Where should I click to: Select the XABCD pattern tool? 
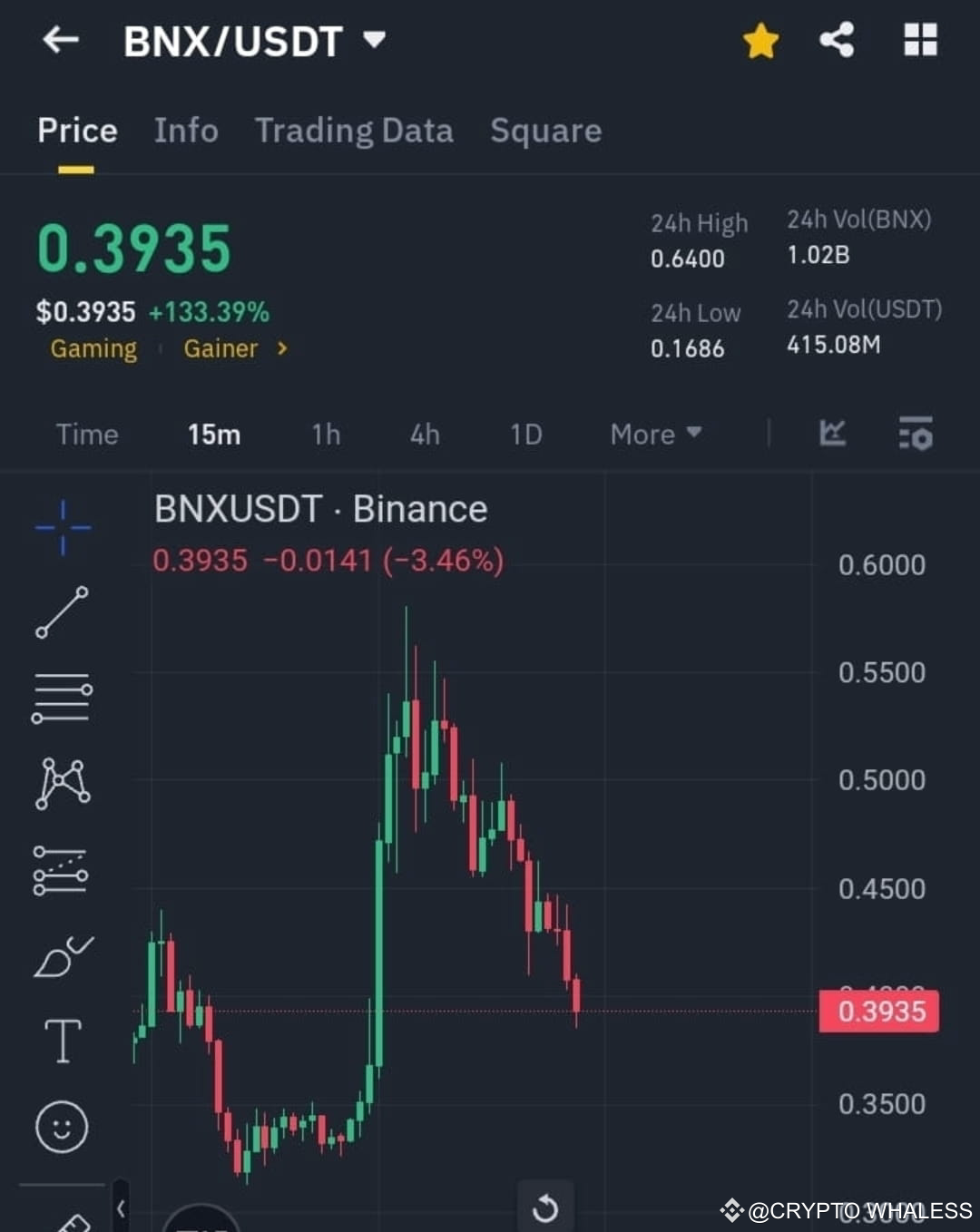tap(62, 782)
